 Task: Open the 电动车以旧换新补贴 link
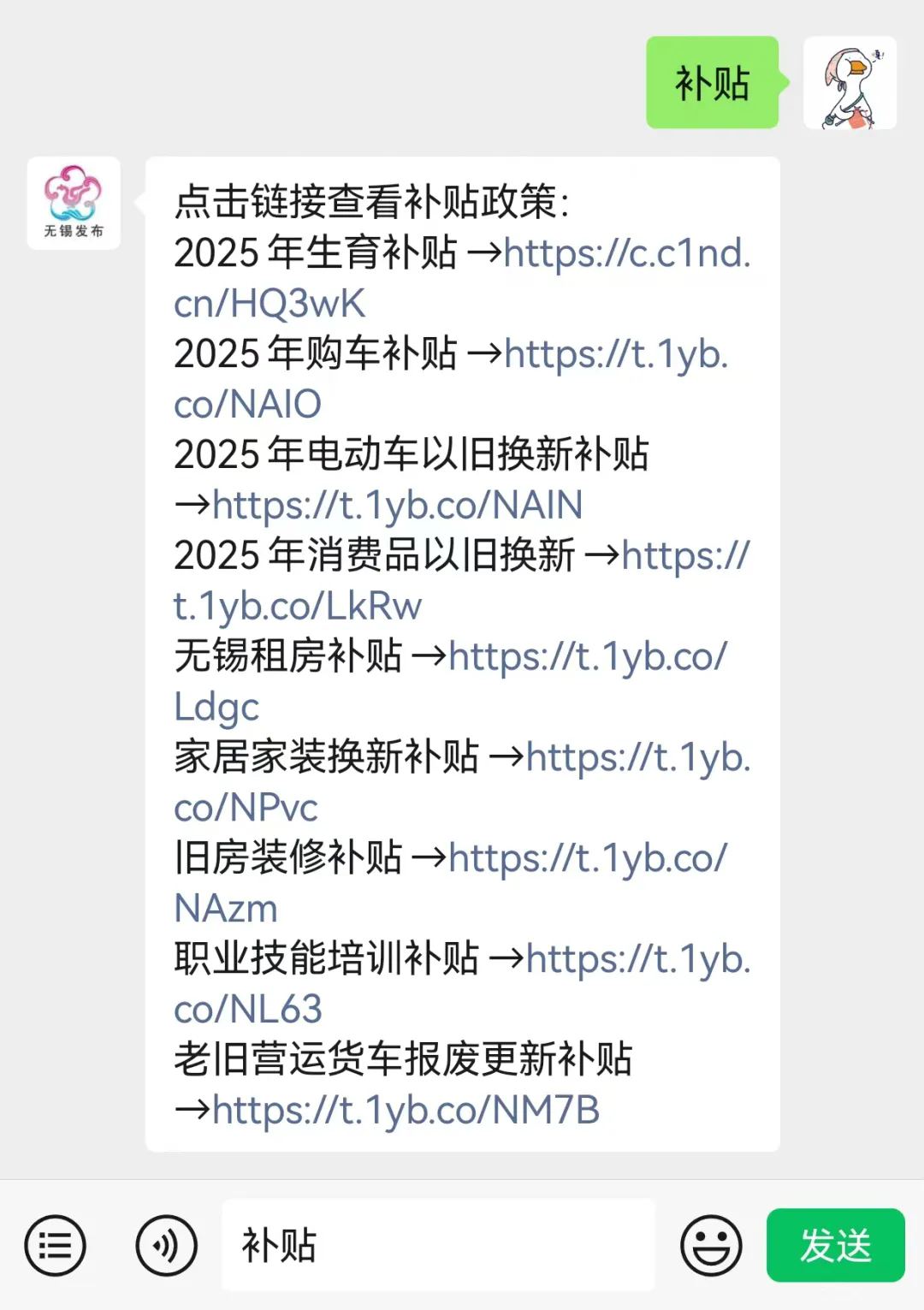(x=397, y=505)
